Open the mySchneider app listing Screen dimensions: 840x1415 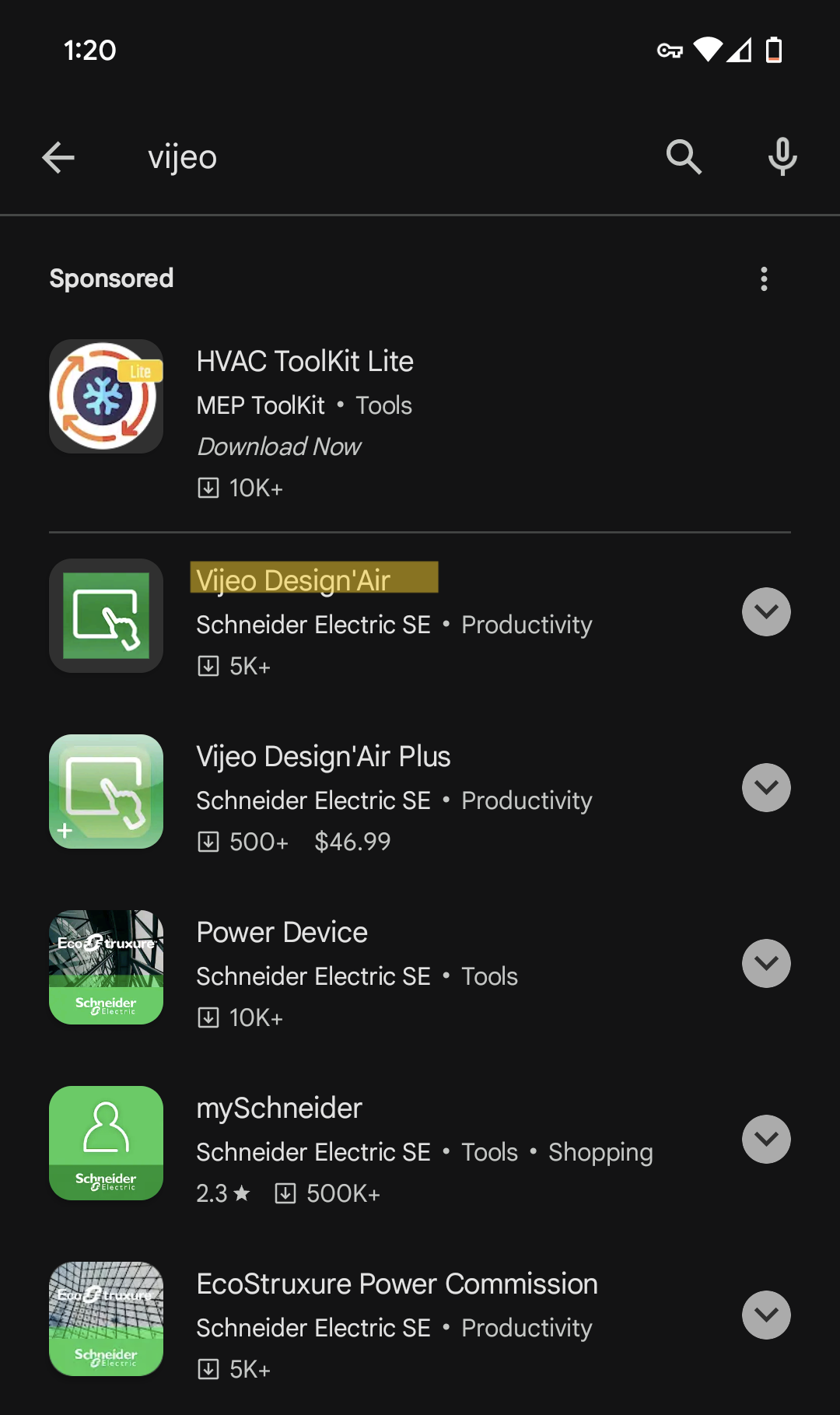389,1144
